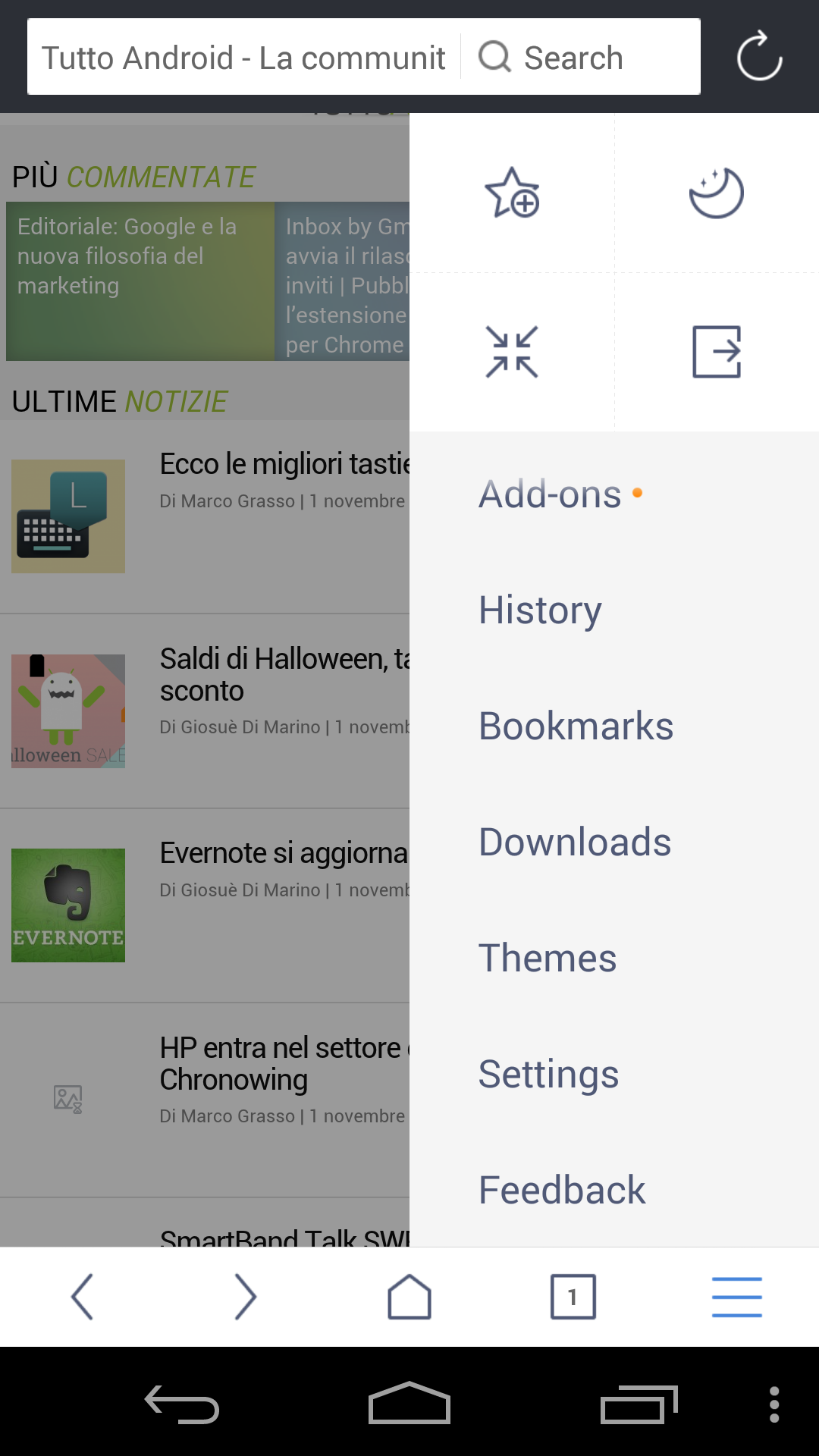Tap the Android system back button
The image size is (819, 1456).
tap(182, 1405)
